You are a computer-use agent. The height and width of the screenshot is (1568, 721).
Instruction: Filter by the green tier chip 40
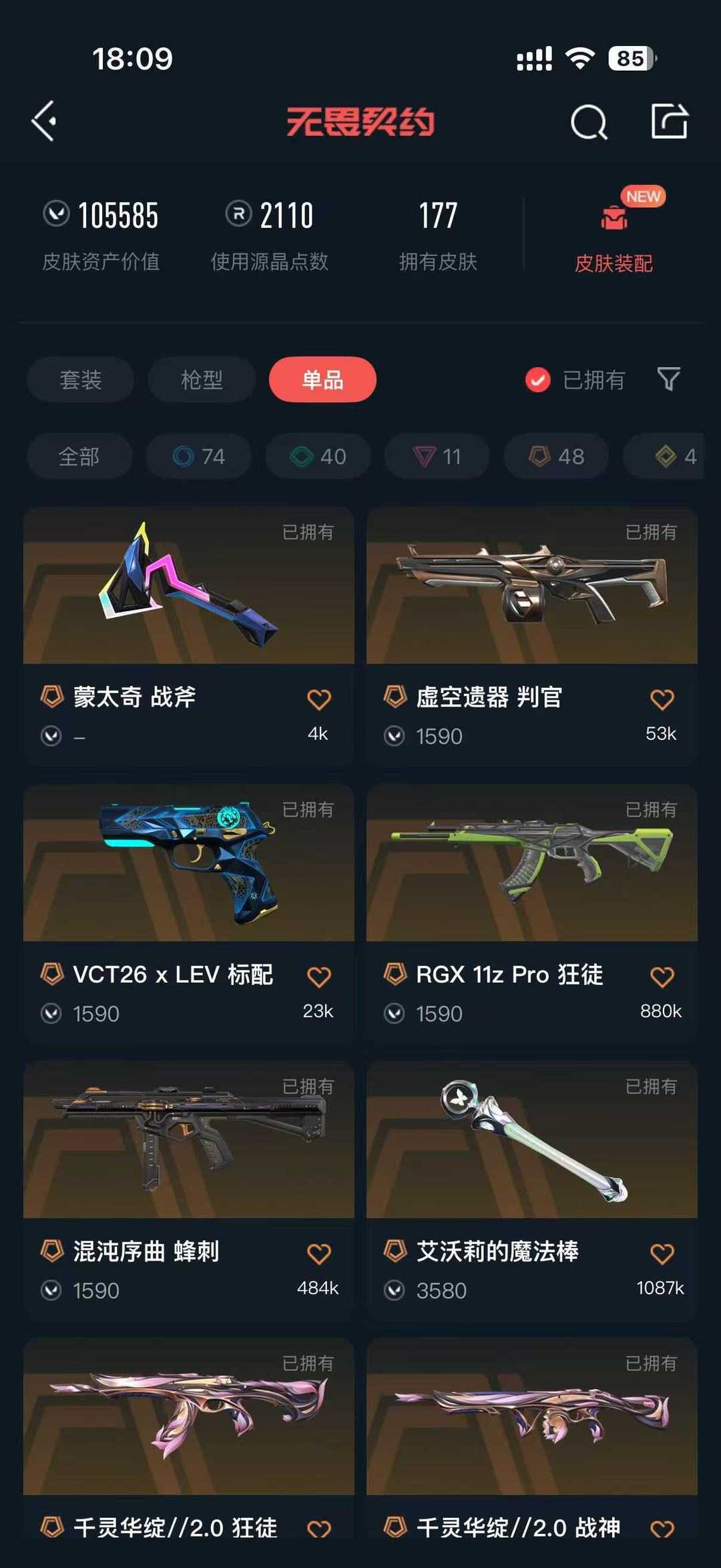coord(318,457)
